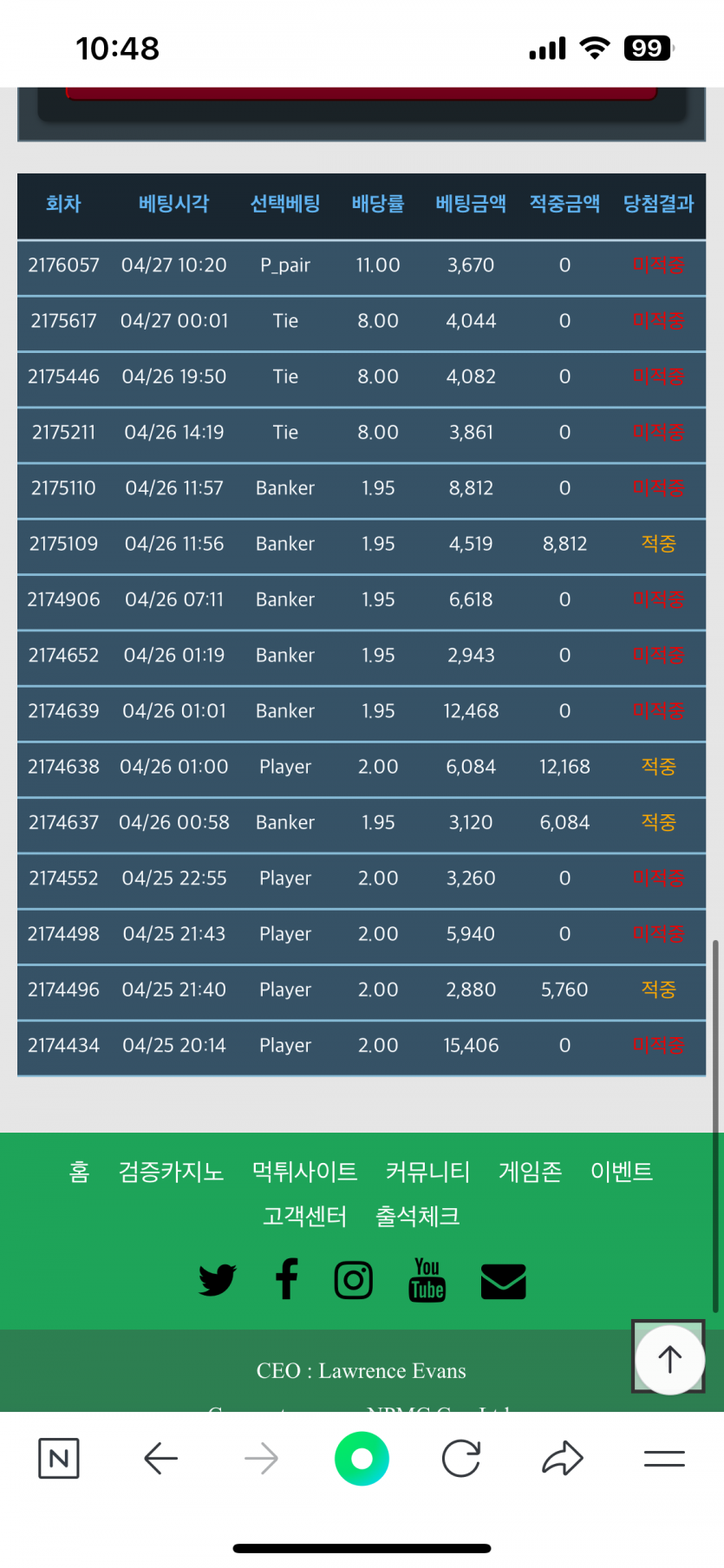Open 고객센터 customer support
The image size is (724, 1568).
tap(304, 1216)
